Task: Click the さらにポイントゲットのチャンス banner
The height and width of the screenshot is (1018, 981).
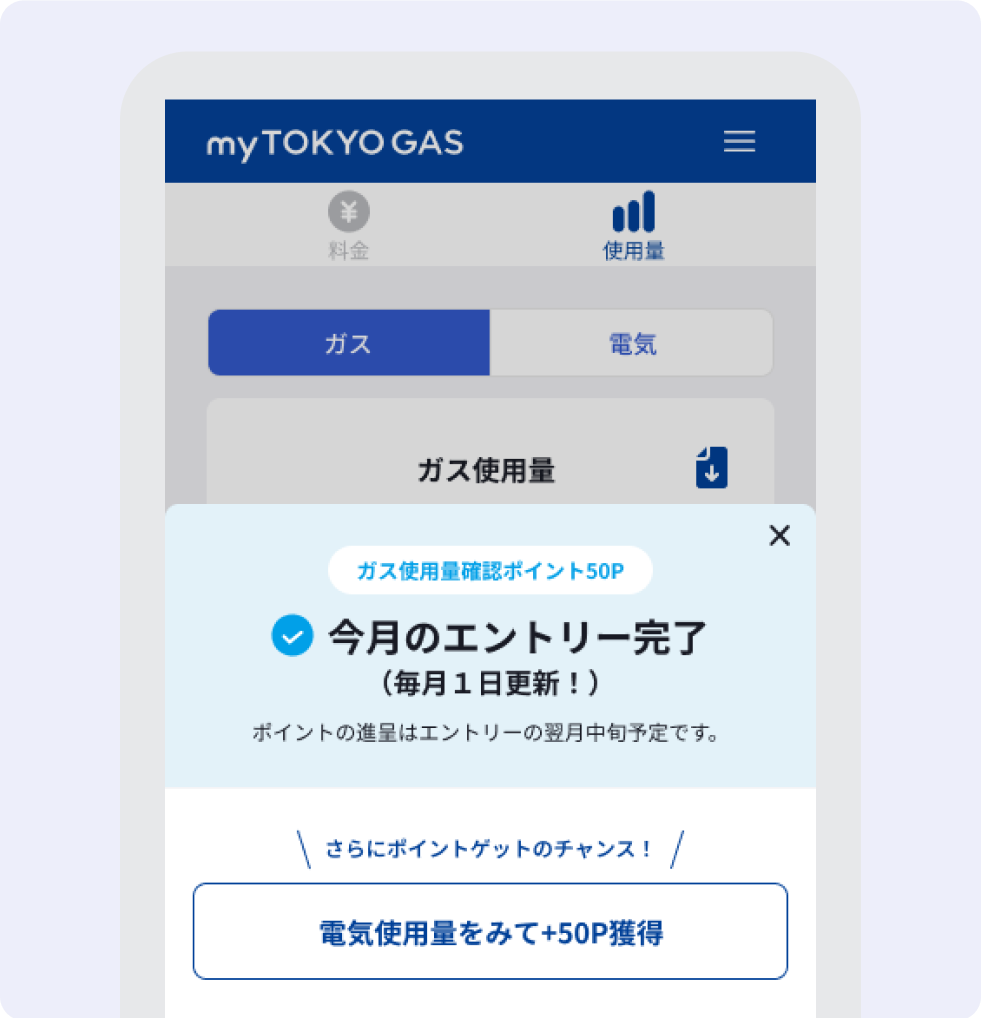Action: point(490,846)
